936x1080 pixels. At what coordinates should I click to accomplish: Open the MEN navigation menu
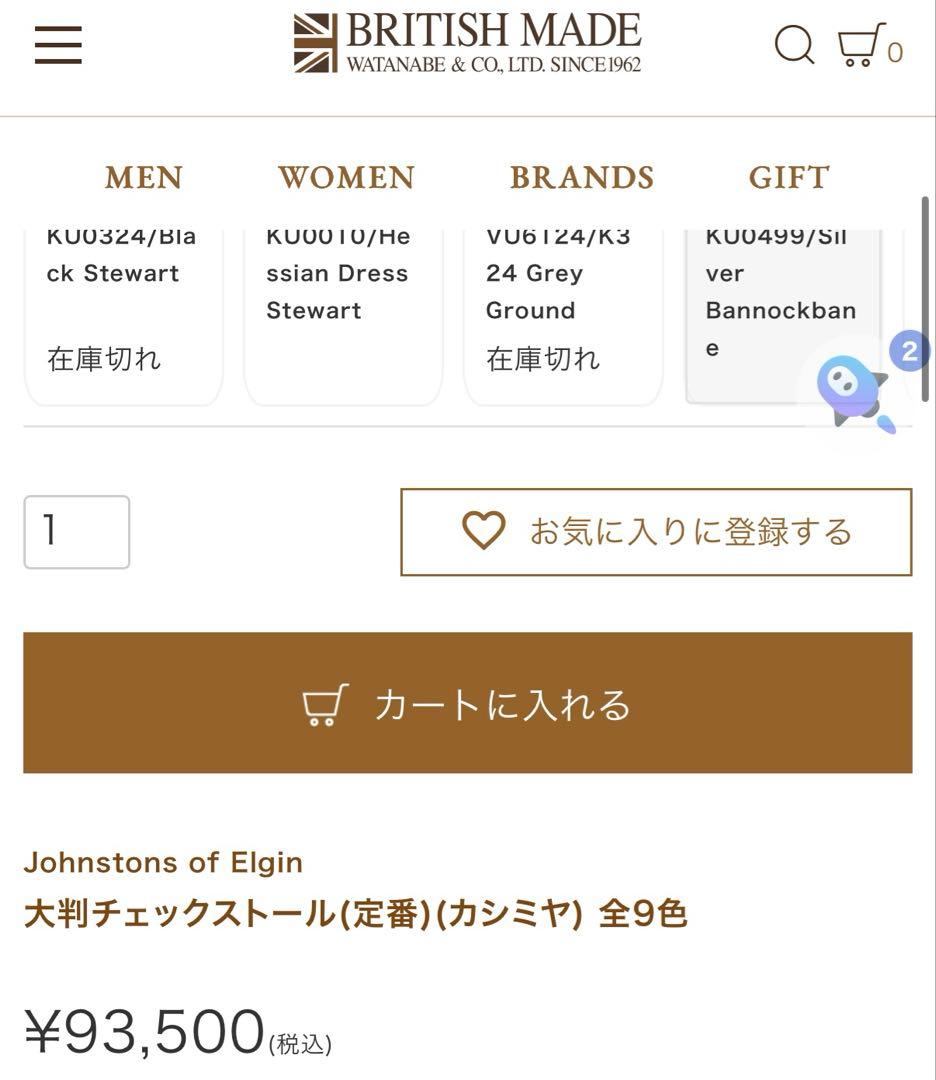142,177
